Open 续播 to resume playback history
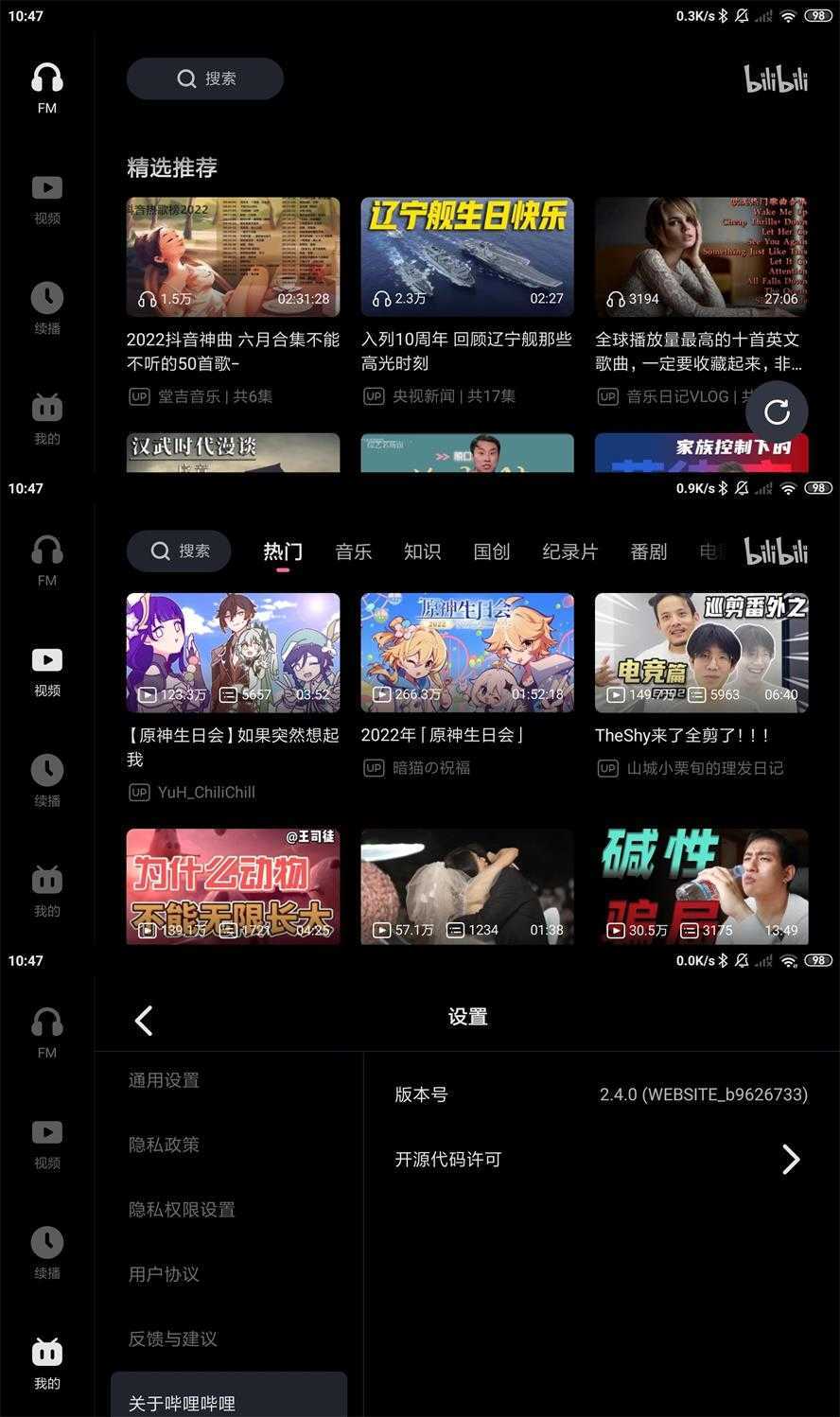The height and width of the screenshot is (1417, 840). click(46, 298)
